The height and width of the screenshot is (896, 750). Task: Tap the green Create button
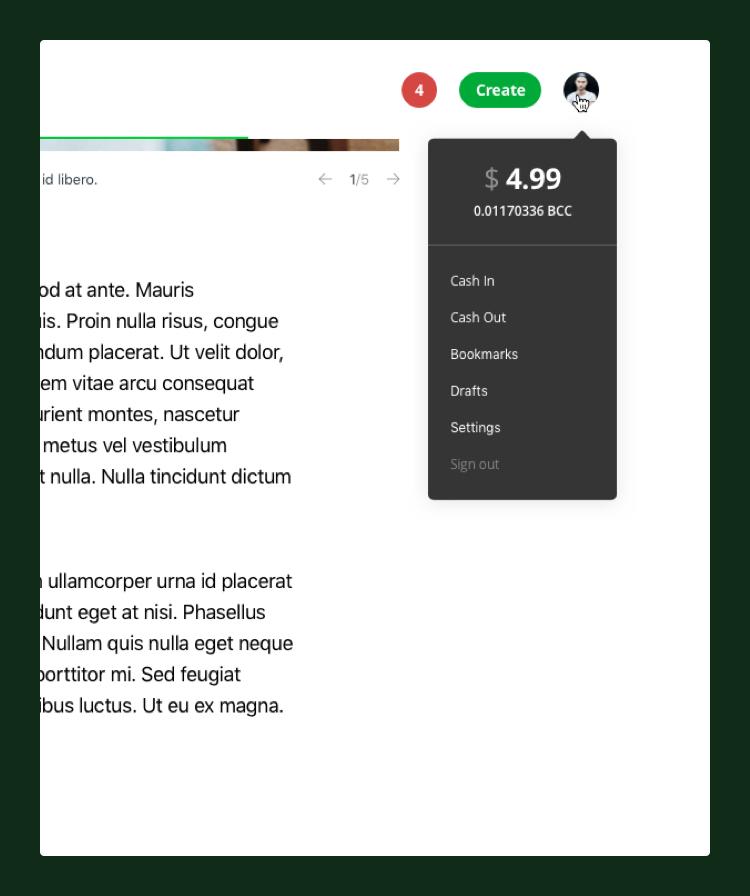click(x=500, y=90)
